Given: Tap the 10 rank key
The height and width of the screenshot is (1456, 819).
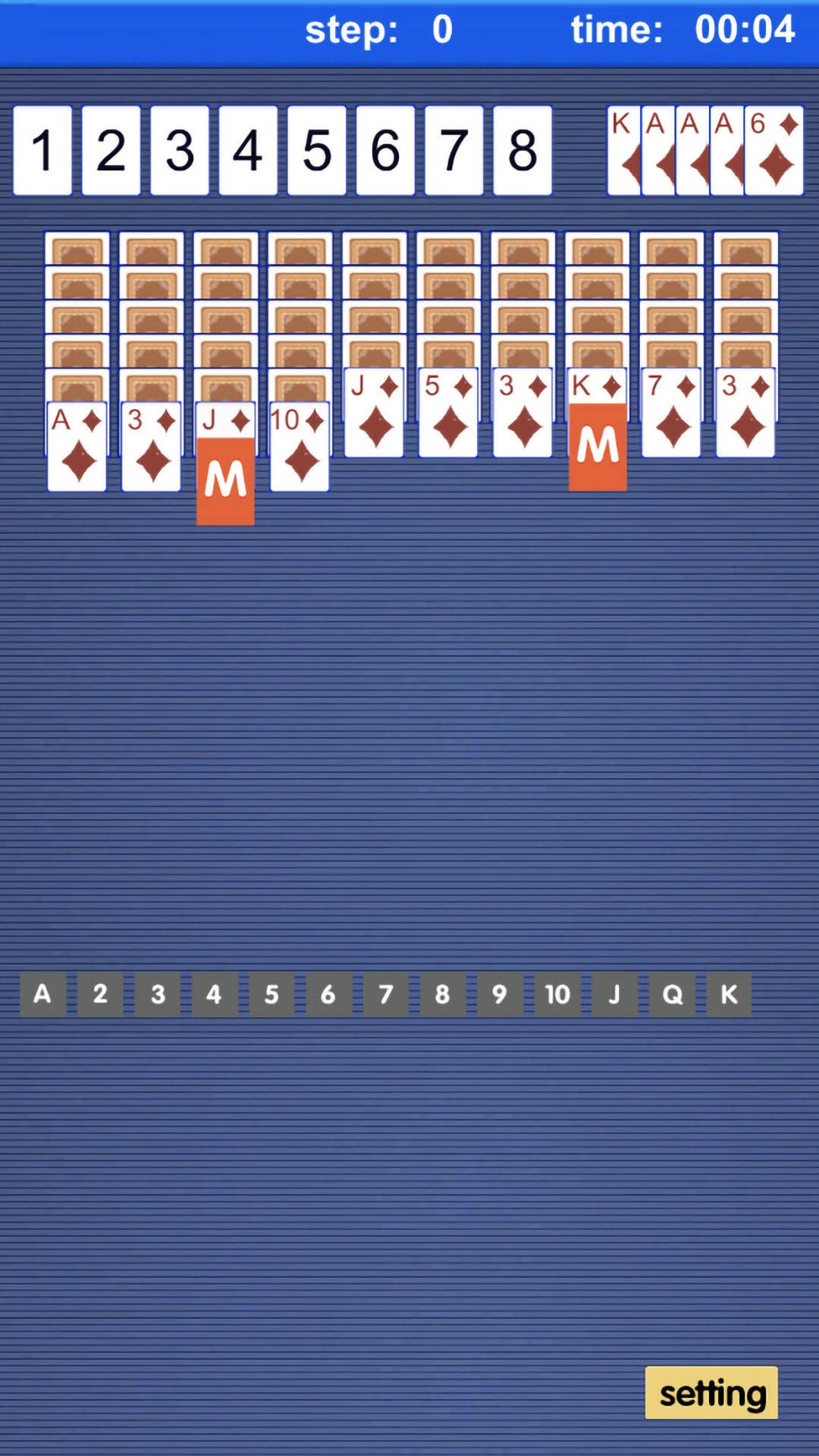Looking at the screenshot, I should 557,994.
